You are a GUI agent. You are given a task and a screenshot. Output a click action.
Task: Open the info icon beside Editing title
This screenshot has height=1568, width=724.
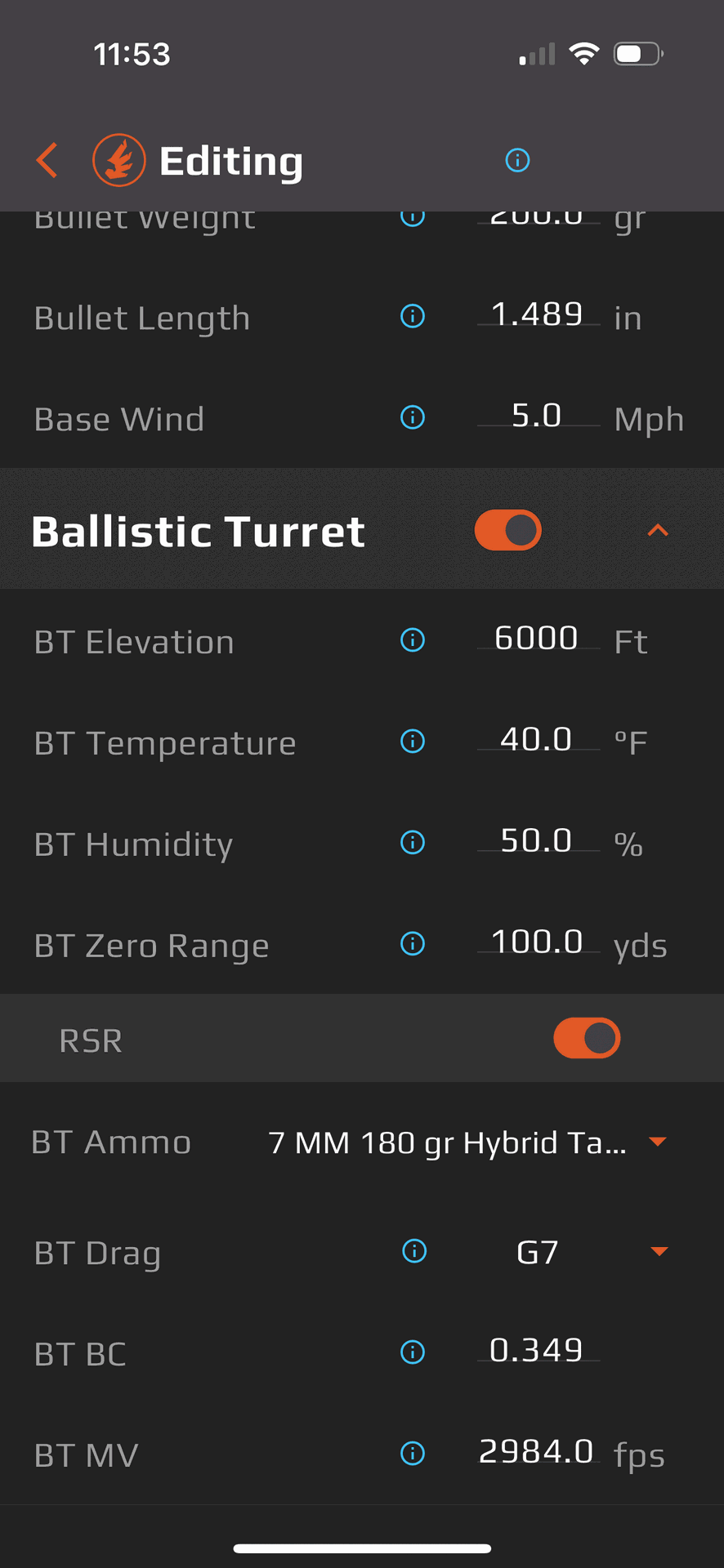(517, 160)
